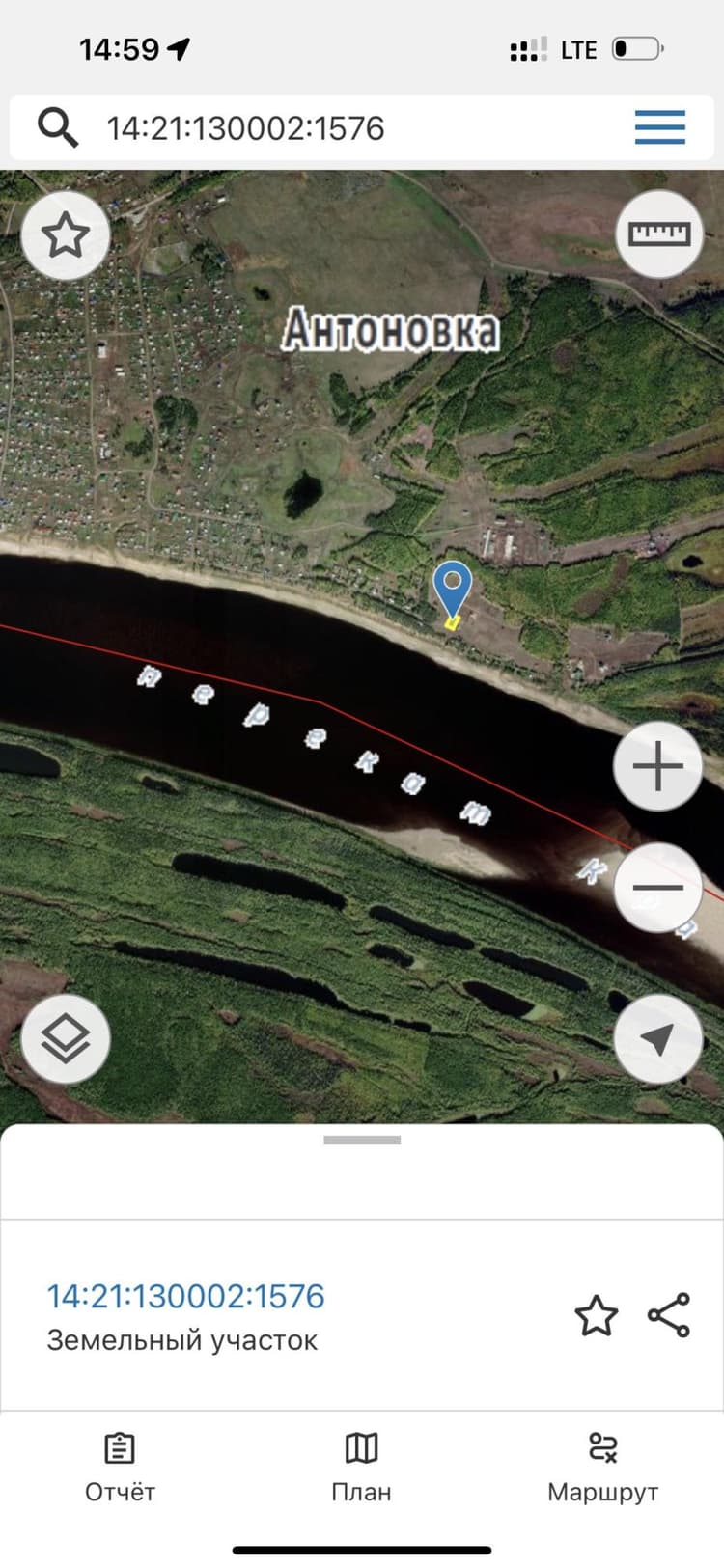Share the land parcel
The height and width of the screenshot is (1568, 724).
coord(669,1315)
